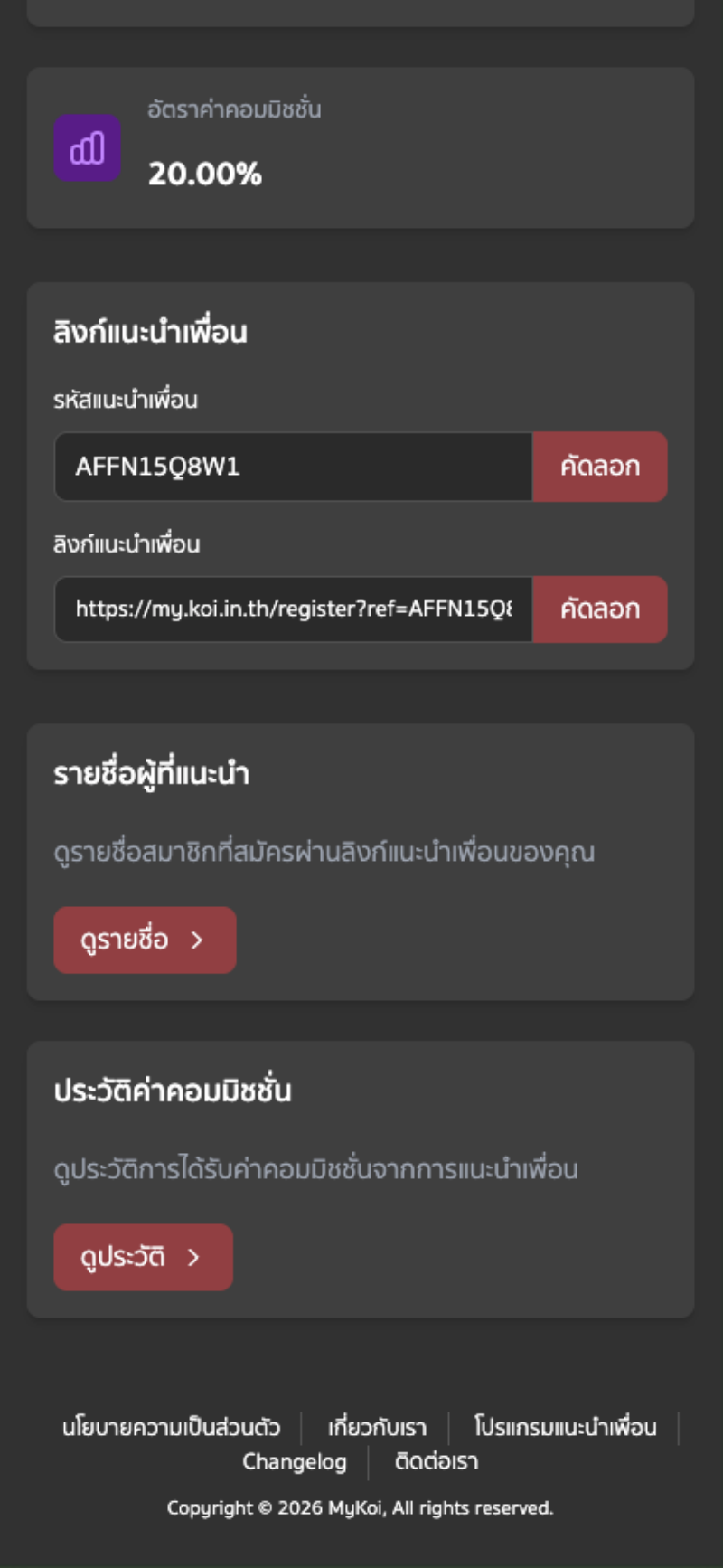Copy the referral code AFFN15Q8W1
The height and width of the screenshot is (1568, 723).
(600, 467)
